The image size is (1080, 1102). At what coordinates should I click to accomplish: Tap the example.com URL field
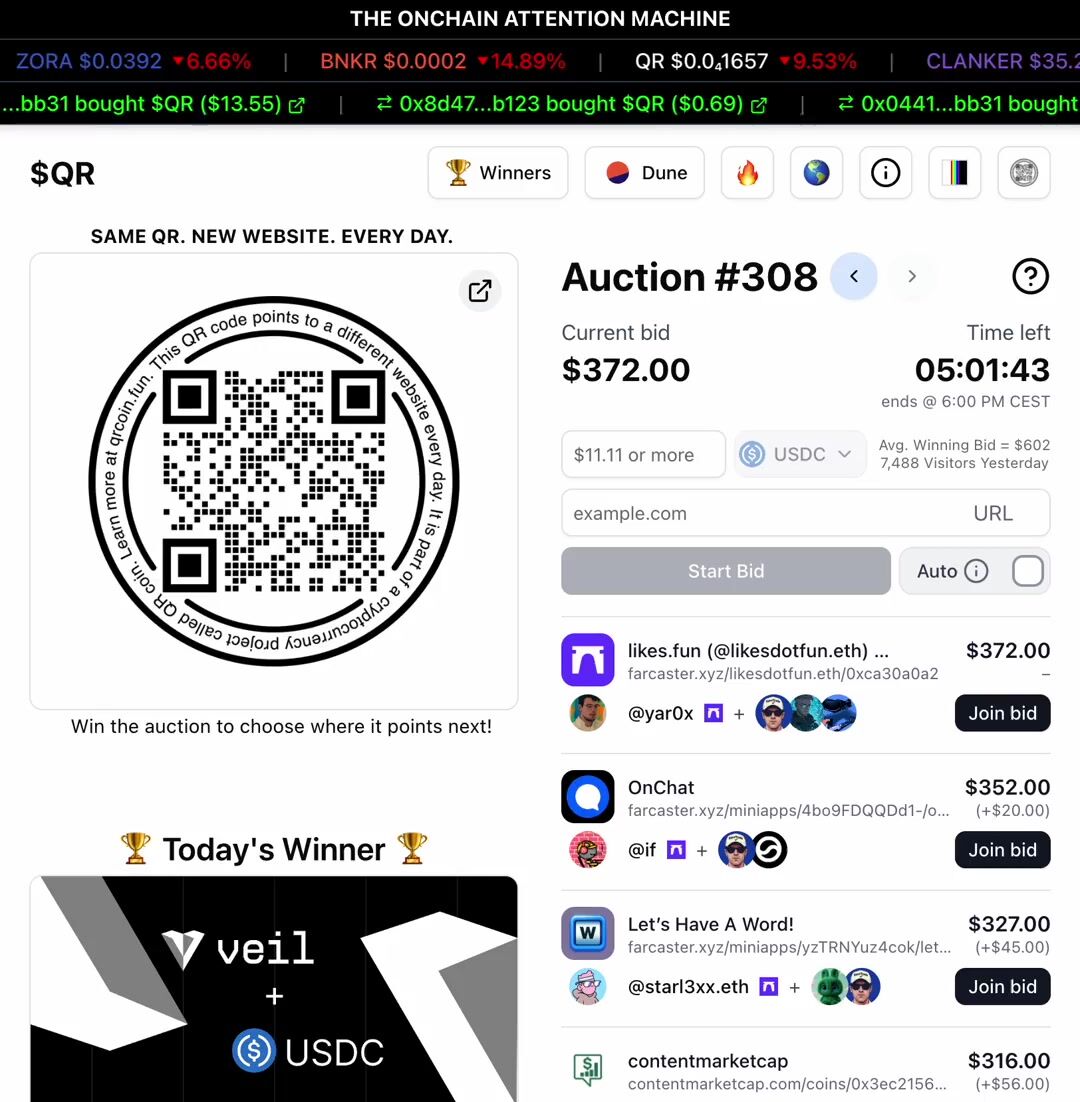pos(760,513)
